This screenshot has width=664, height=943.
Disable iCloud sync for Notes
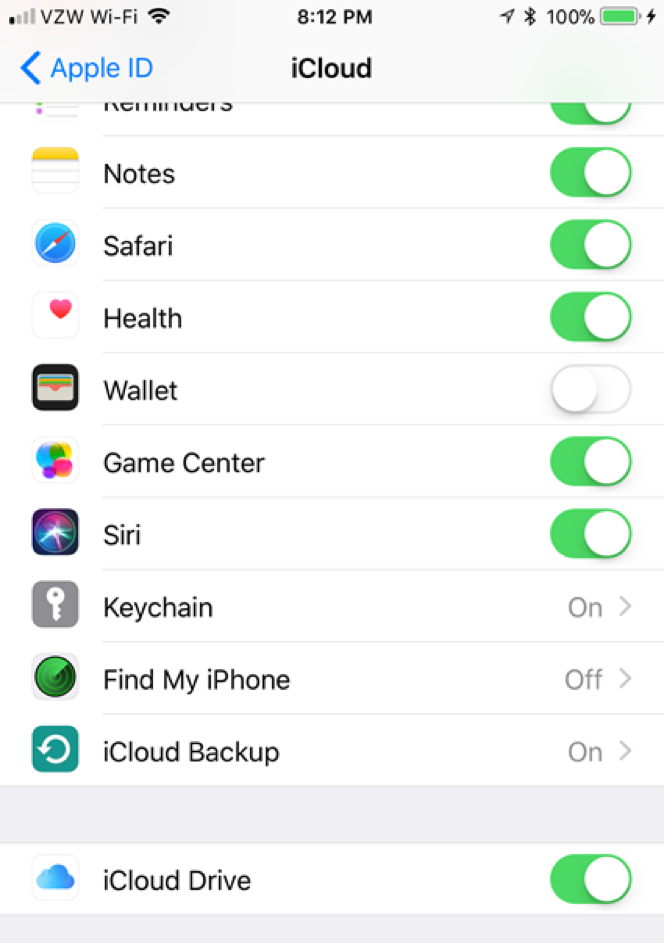590,173
